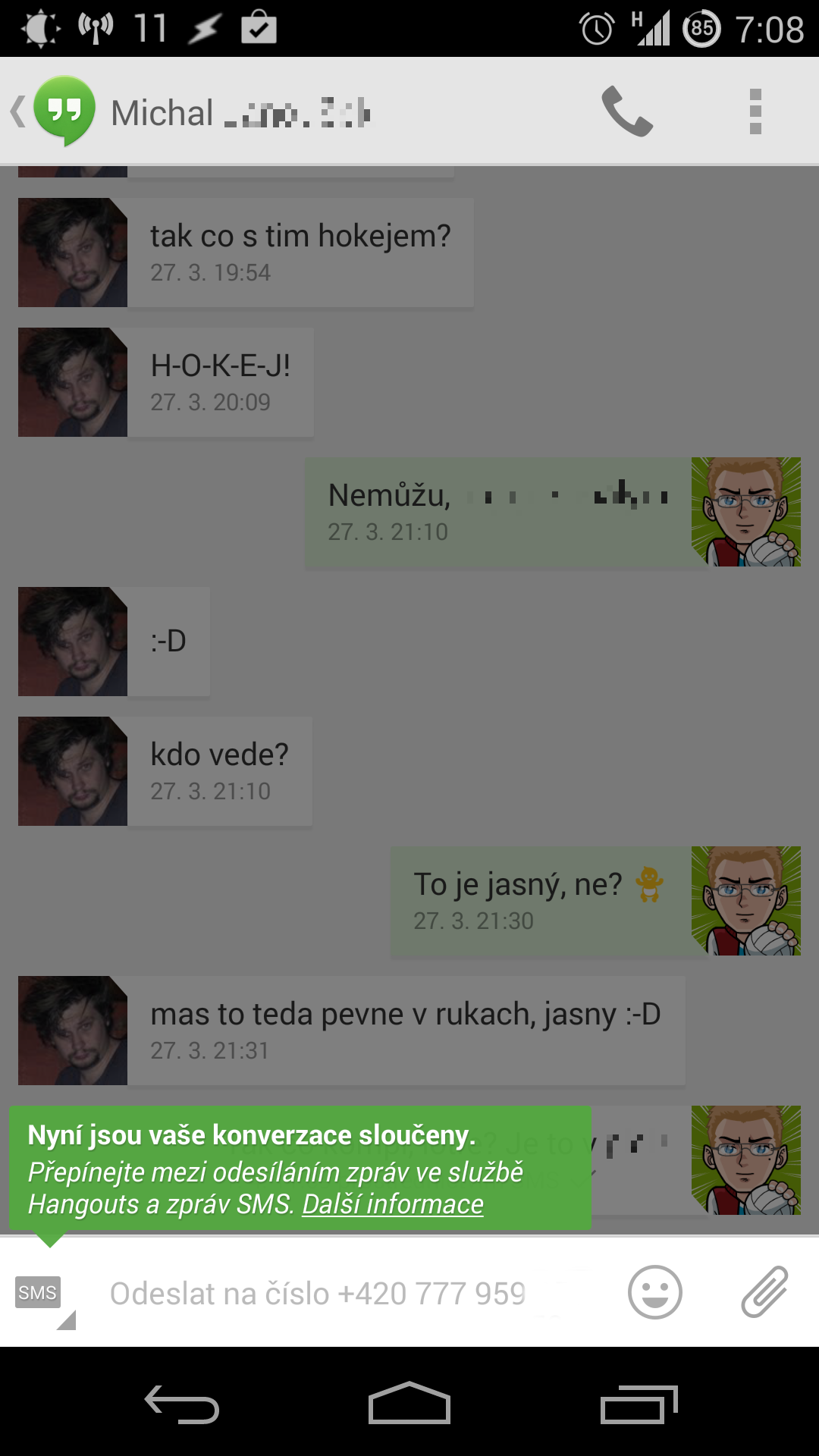The width and height of the screenshot is (819, 1456).
Task: Go back via the Hangouts logo
Action: click(55, 111)
